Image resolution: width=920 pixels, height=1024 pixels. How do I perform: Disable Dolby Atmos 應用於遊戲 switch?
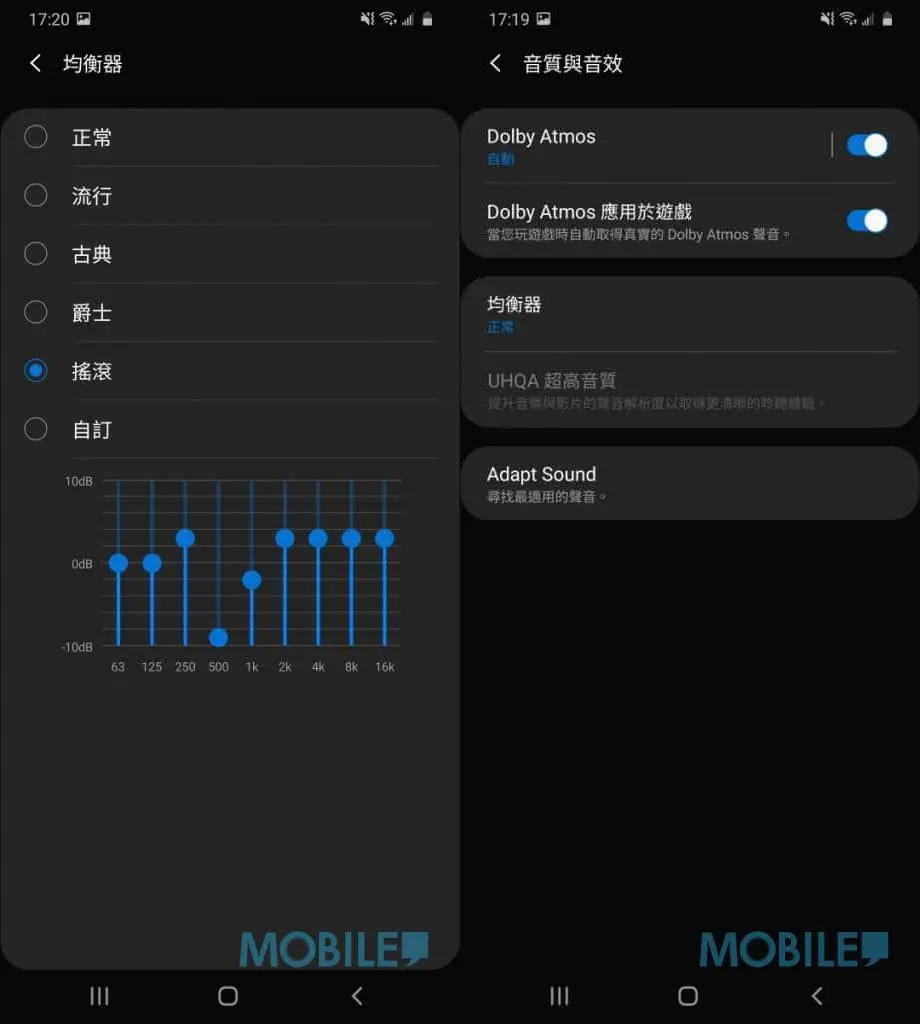866,220
